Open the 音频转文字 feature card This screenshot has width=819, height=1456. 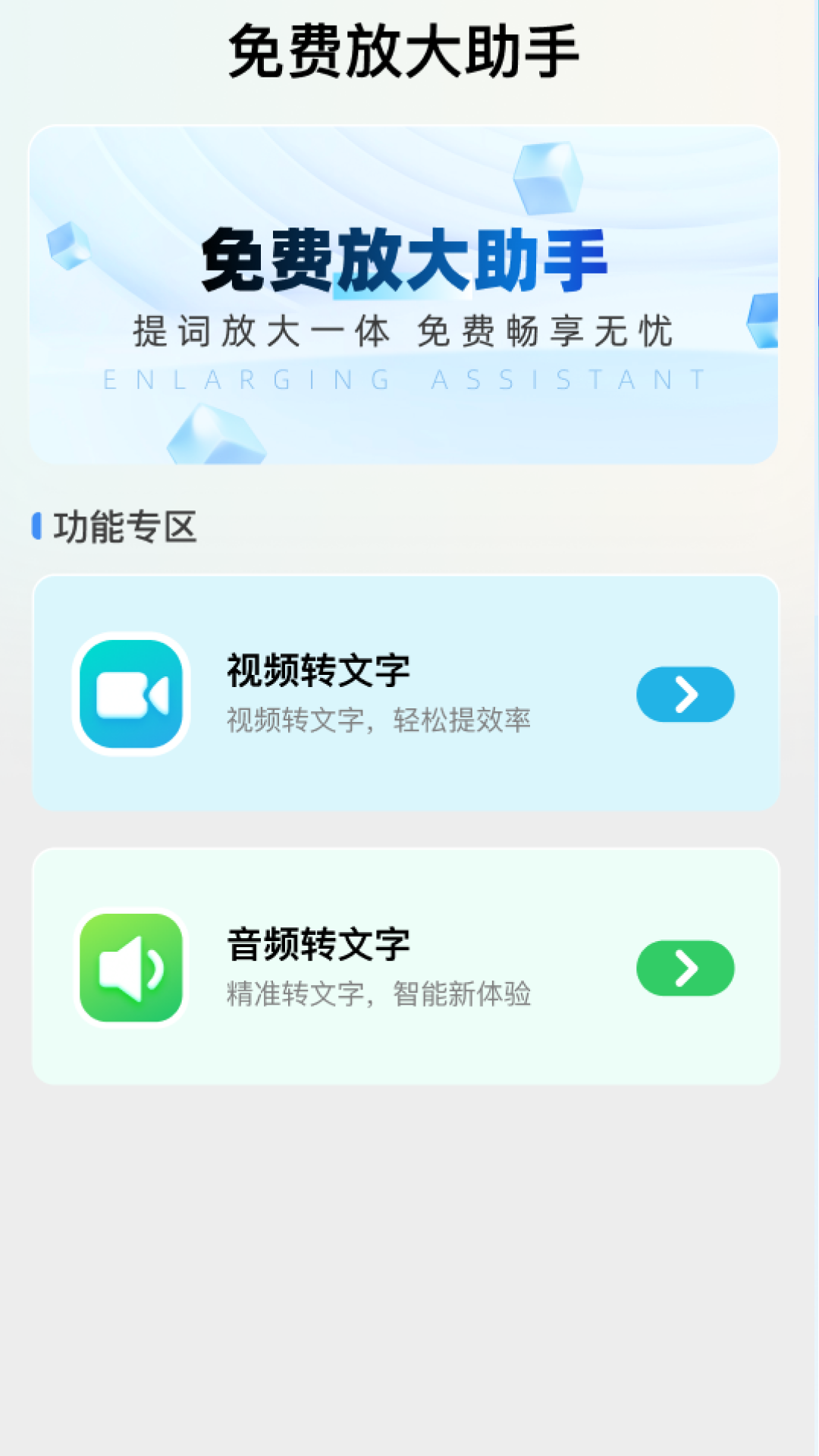[x=406, y=967]
